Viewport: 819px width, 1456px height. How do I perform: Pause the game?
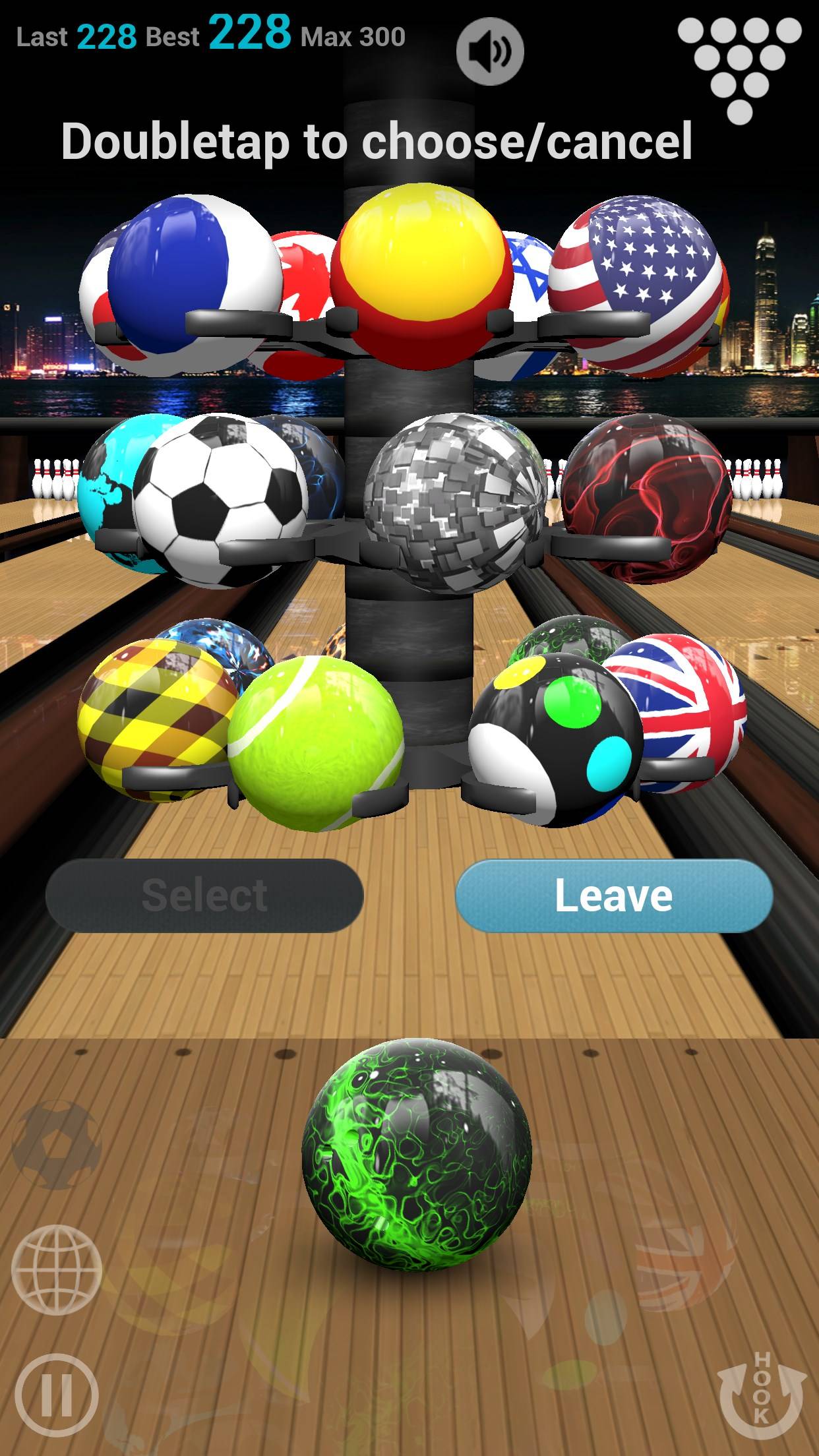pyautogui.click(x=56, y=1395)
